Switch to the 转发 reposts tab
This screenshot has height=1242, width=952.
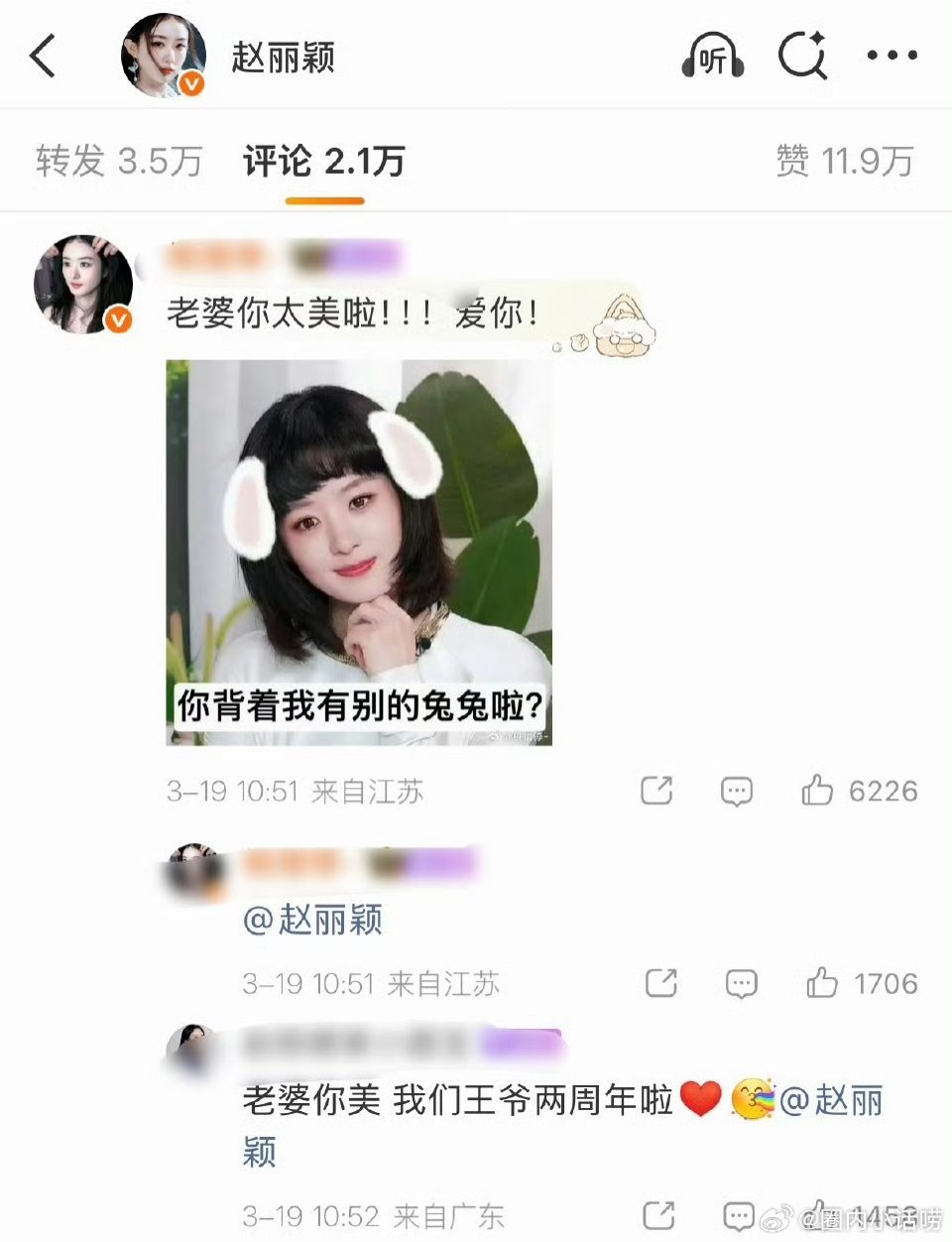click(119, 160)
